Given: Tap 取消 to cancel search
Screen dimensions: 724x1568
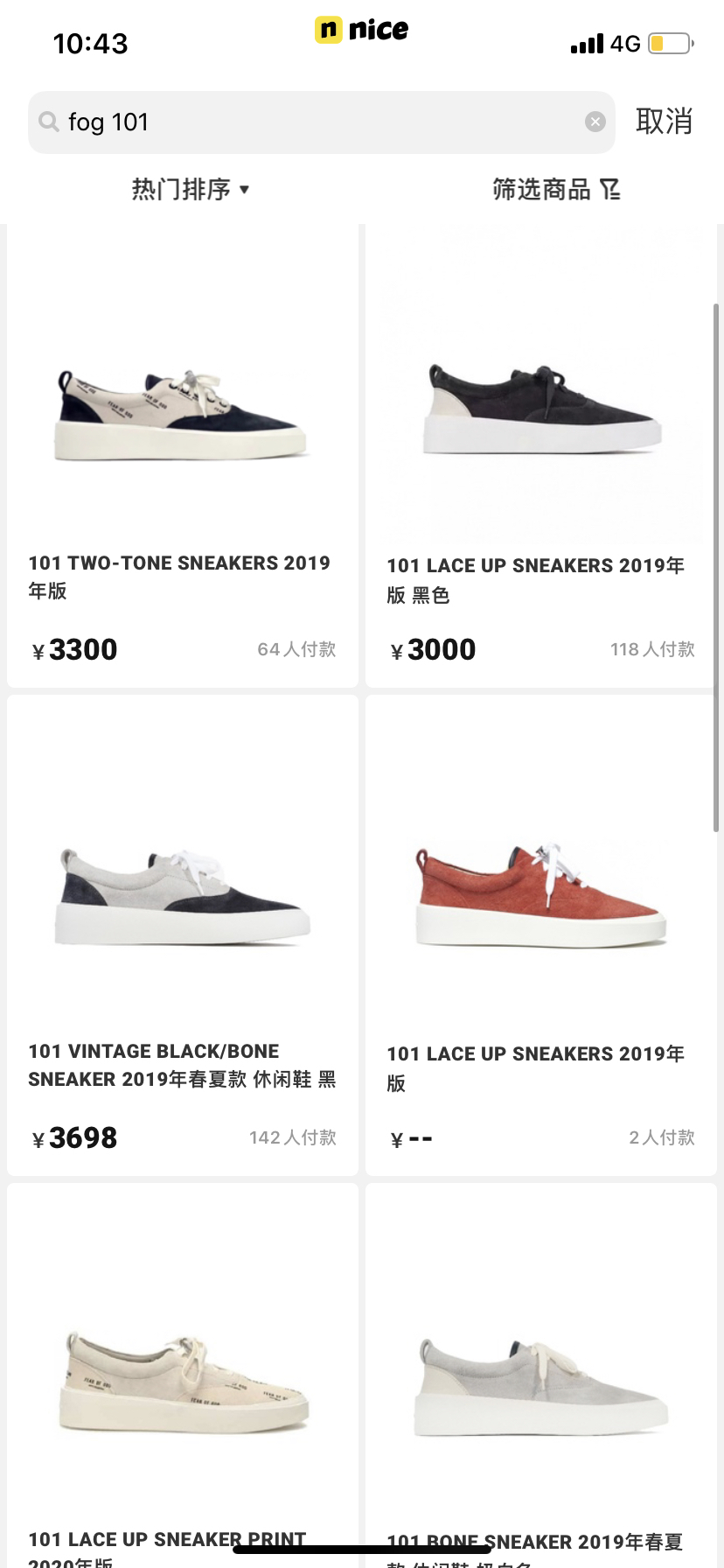Looking at the screenshot, I should coord(664,122).
